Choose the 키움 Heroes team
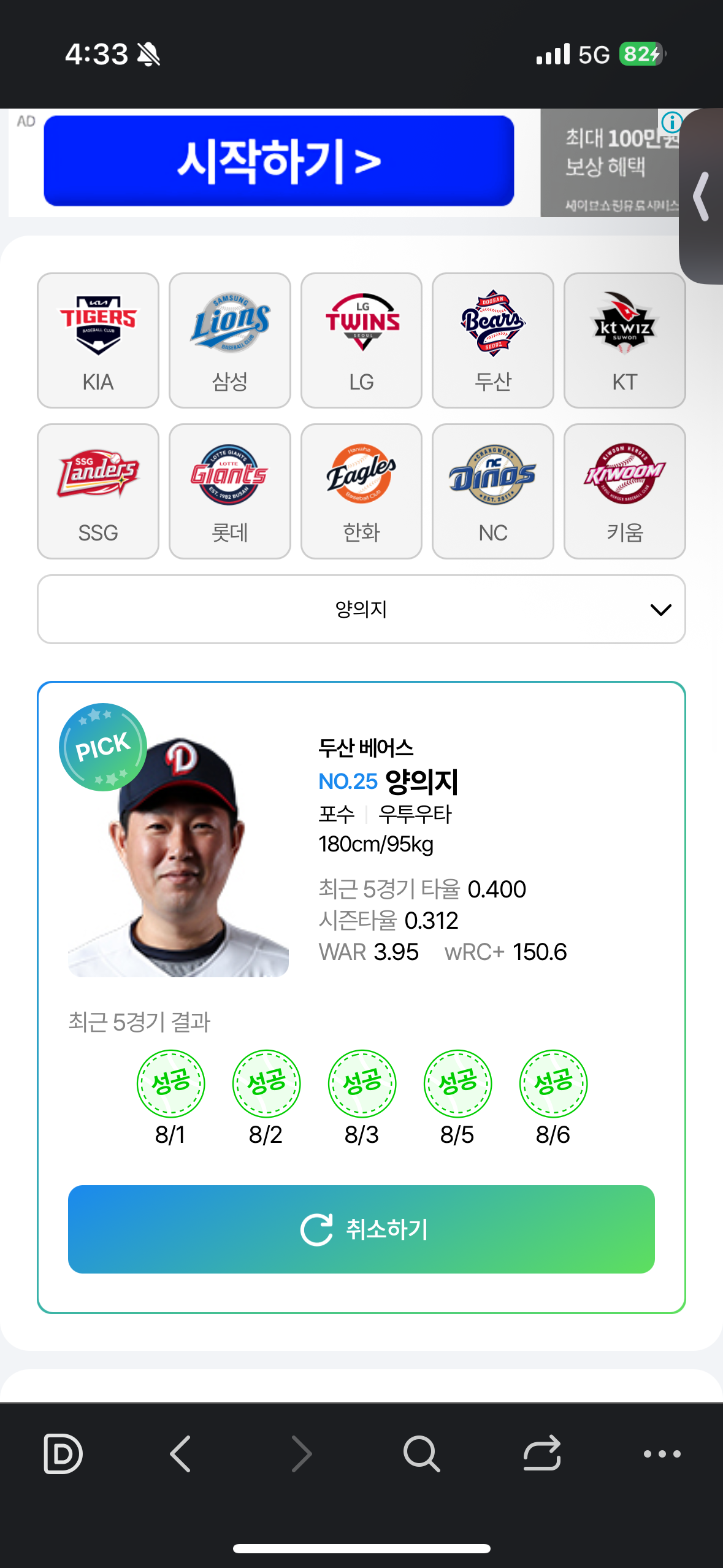 (x=624, y=491)
